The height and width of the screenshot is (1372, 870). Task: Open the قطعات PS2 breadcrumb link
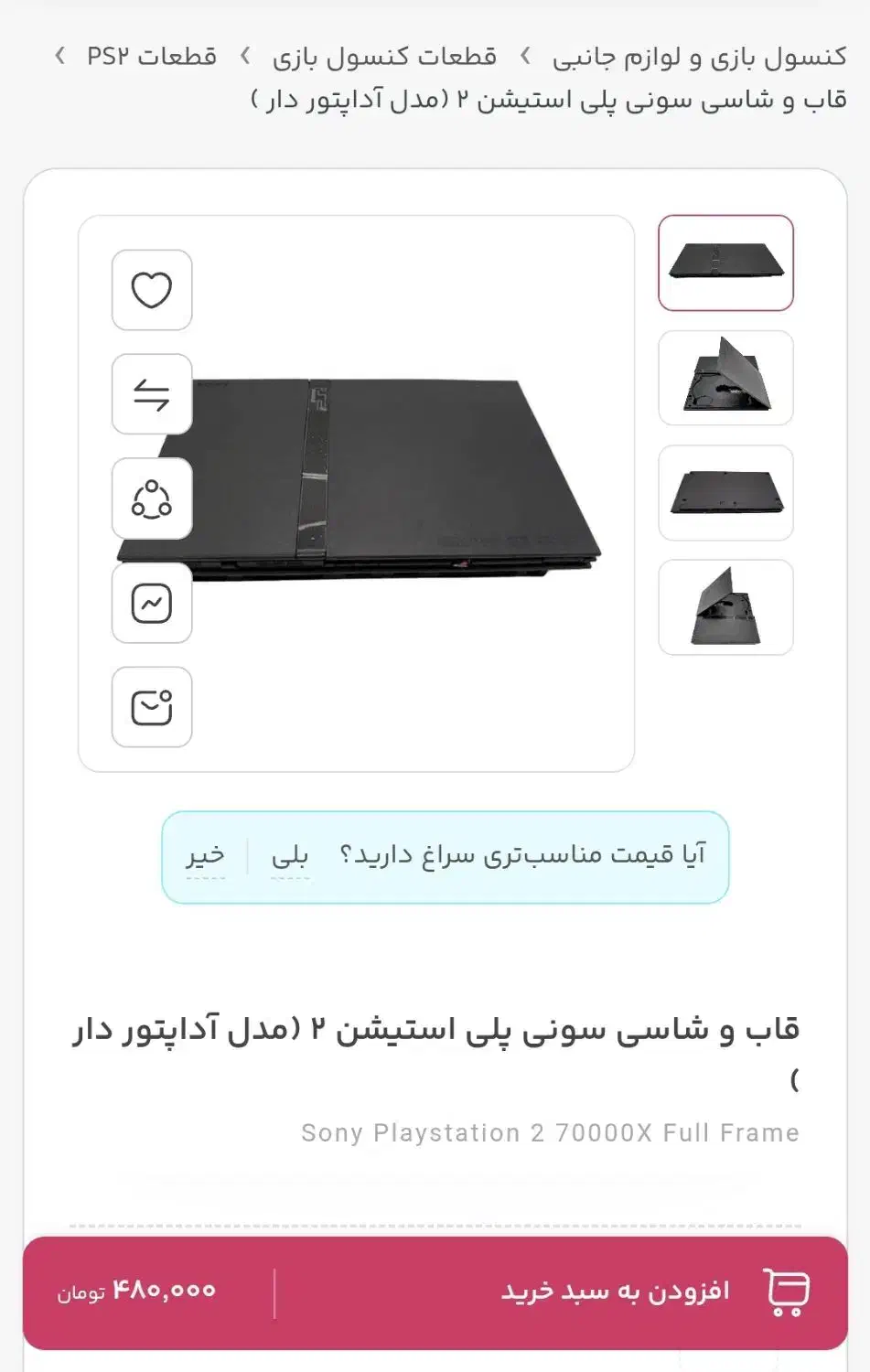(x=151, y=56)
